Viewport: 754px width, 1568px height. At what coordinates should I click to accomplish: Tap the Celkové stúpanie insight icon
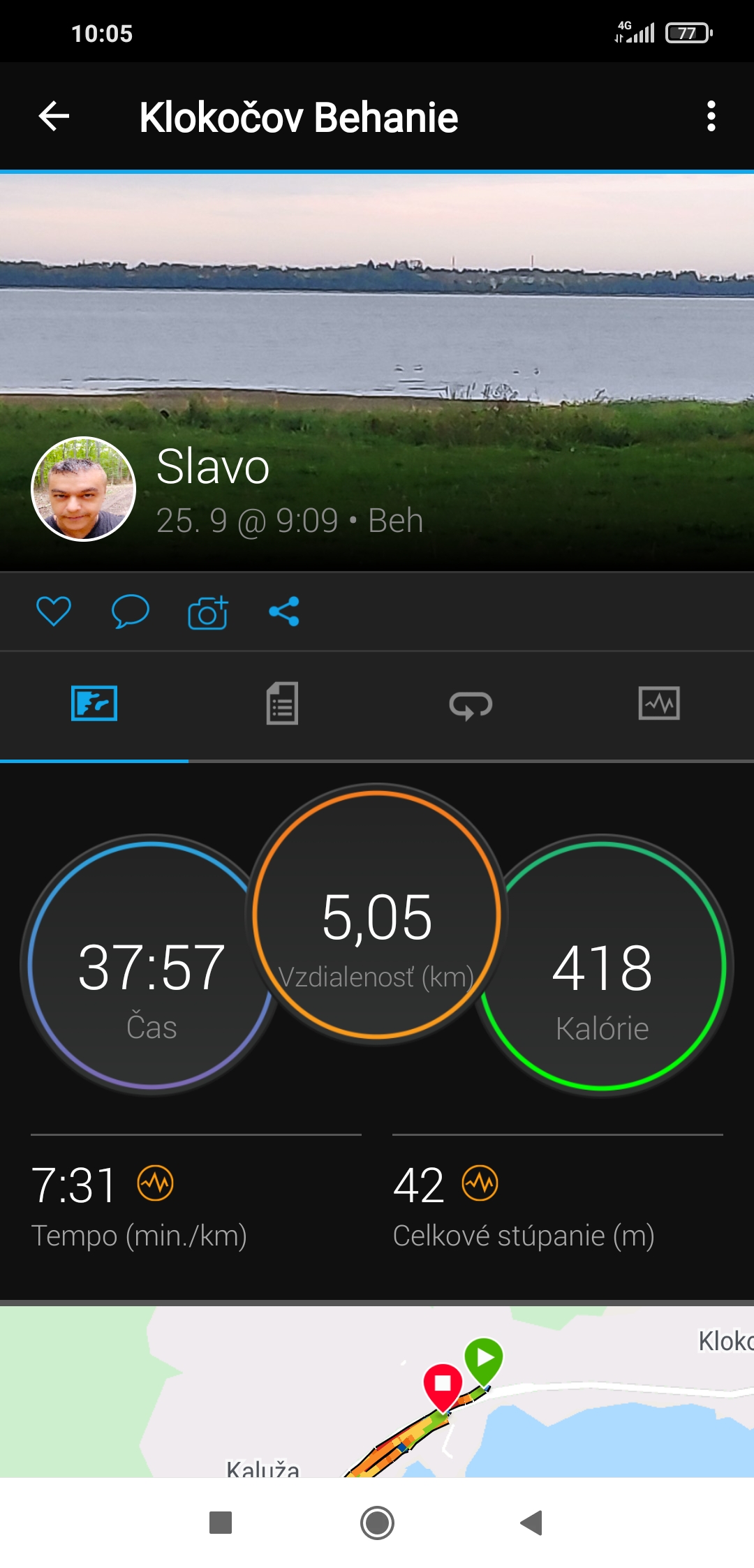point(480,1183)
